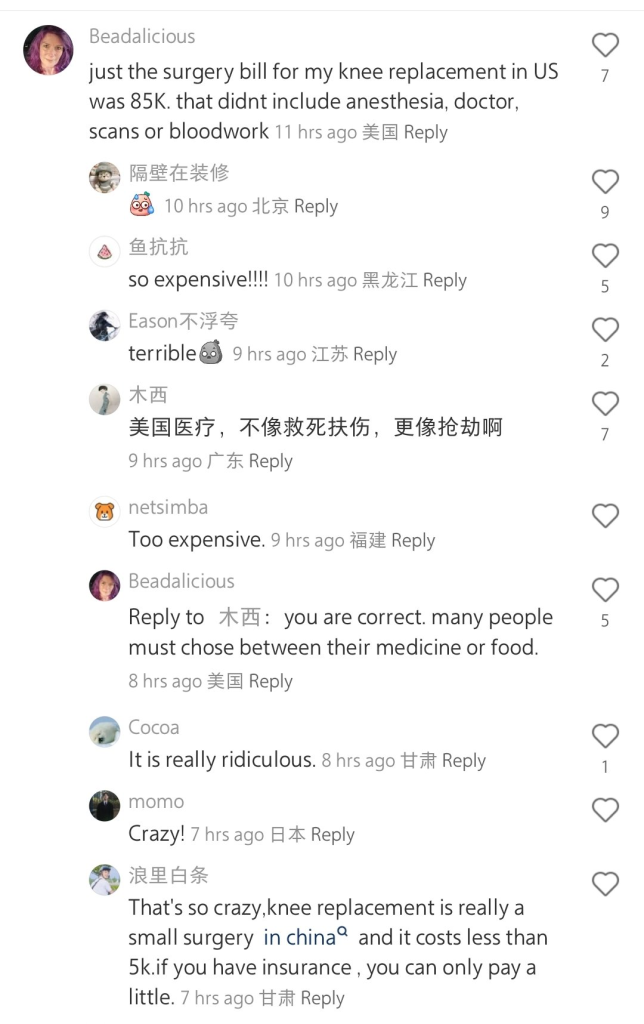The image size is (644, 1024).
Task: Open Beadalicious's profile avatar on the top comment
Action: click(x=48, y=50)
